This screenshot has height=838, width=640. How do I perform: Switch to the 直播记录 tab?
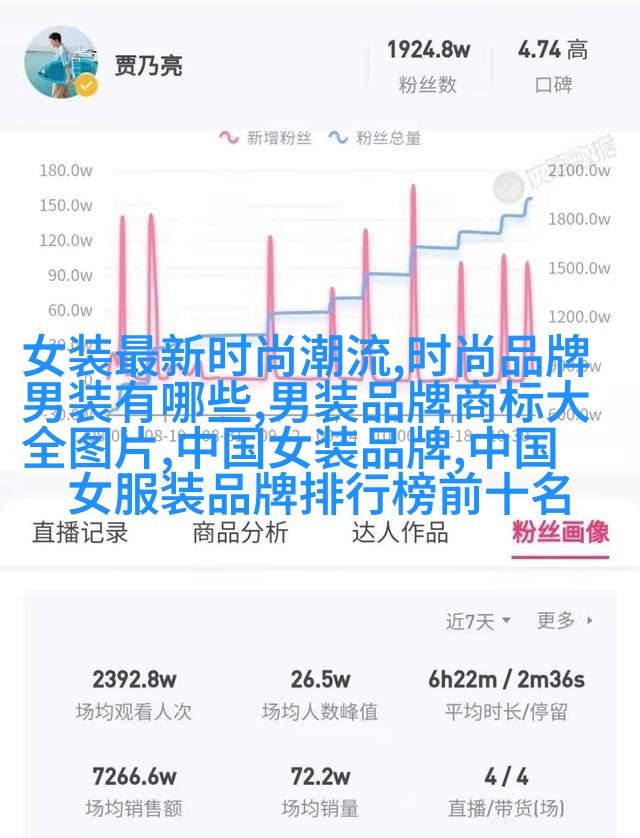coord(80,532)
